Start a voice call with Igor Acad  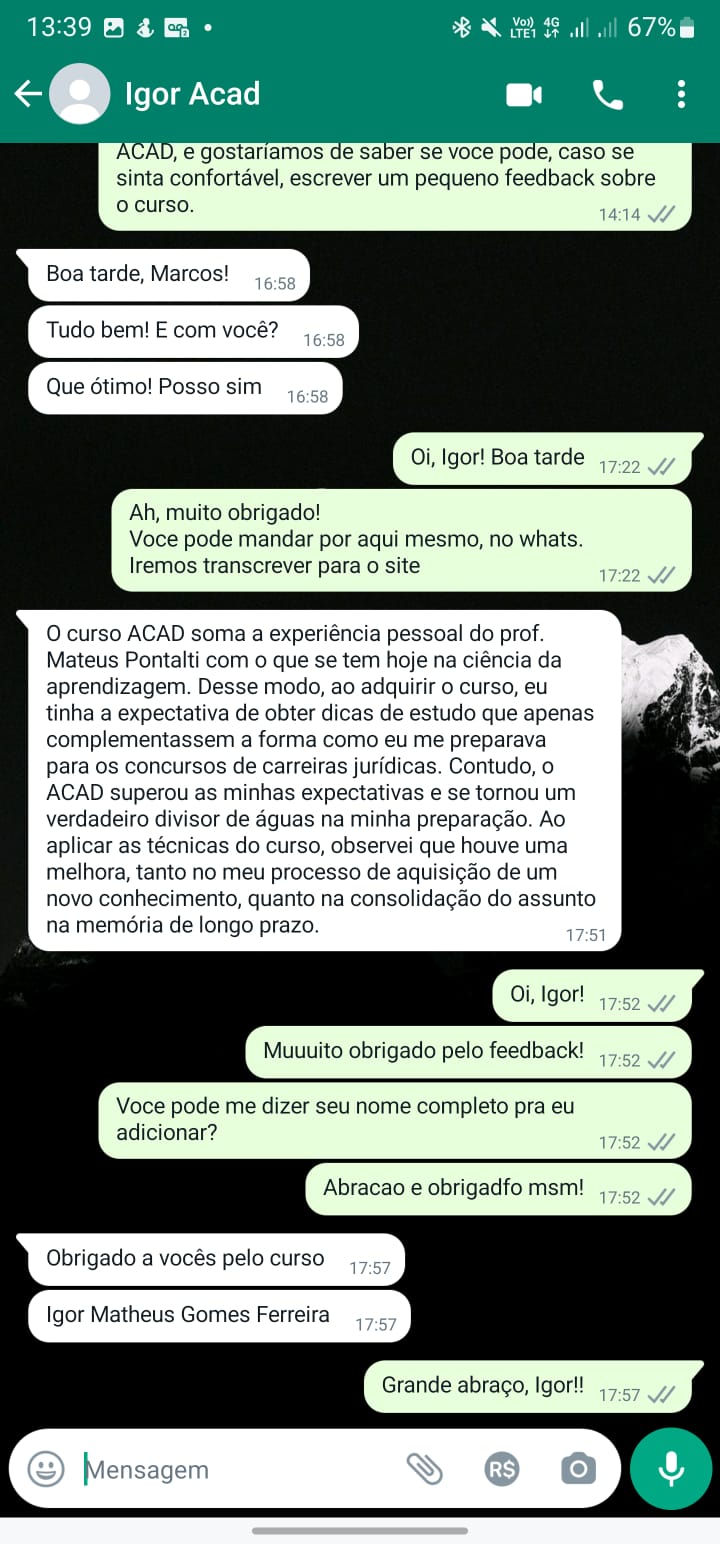coord(607,95)
